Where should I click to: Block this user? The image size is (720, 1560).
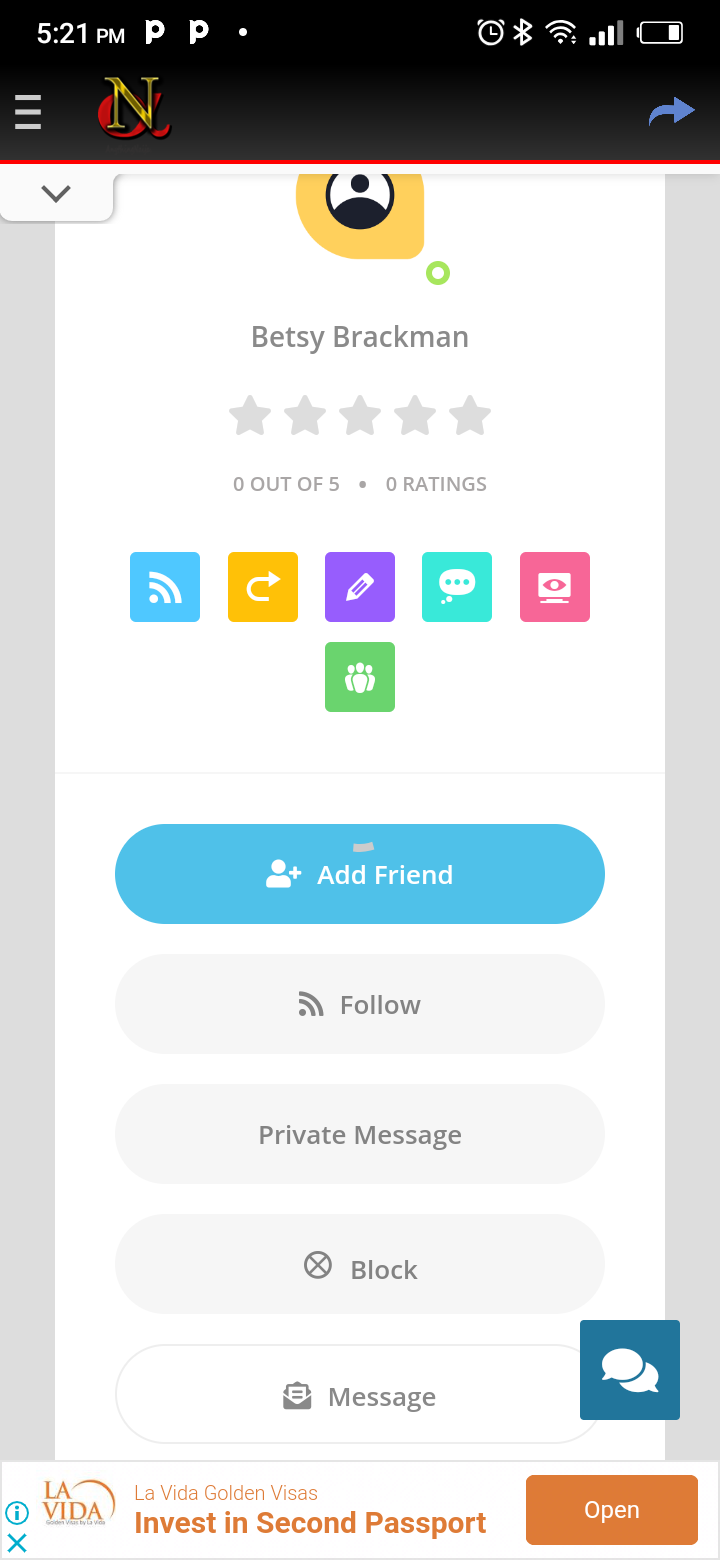coord(360,1264)
